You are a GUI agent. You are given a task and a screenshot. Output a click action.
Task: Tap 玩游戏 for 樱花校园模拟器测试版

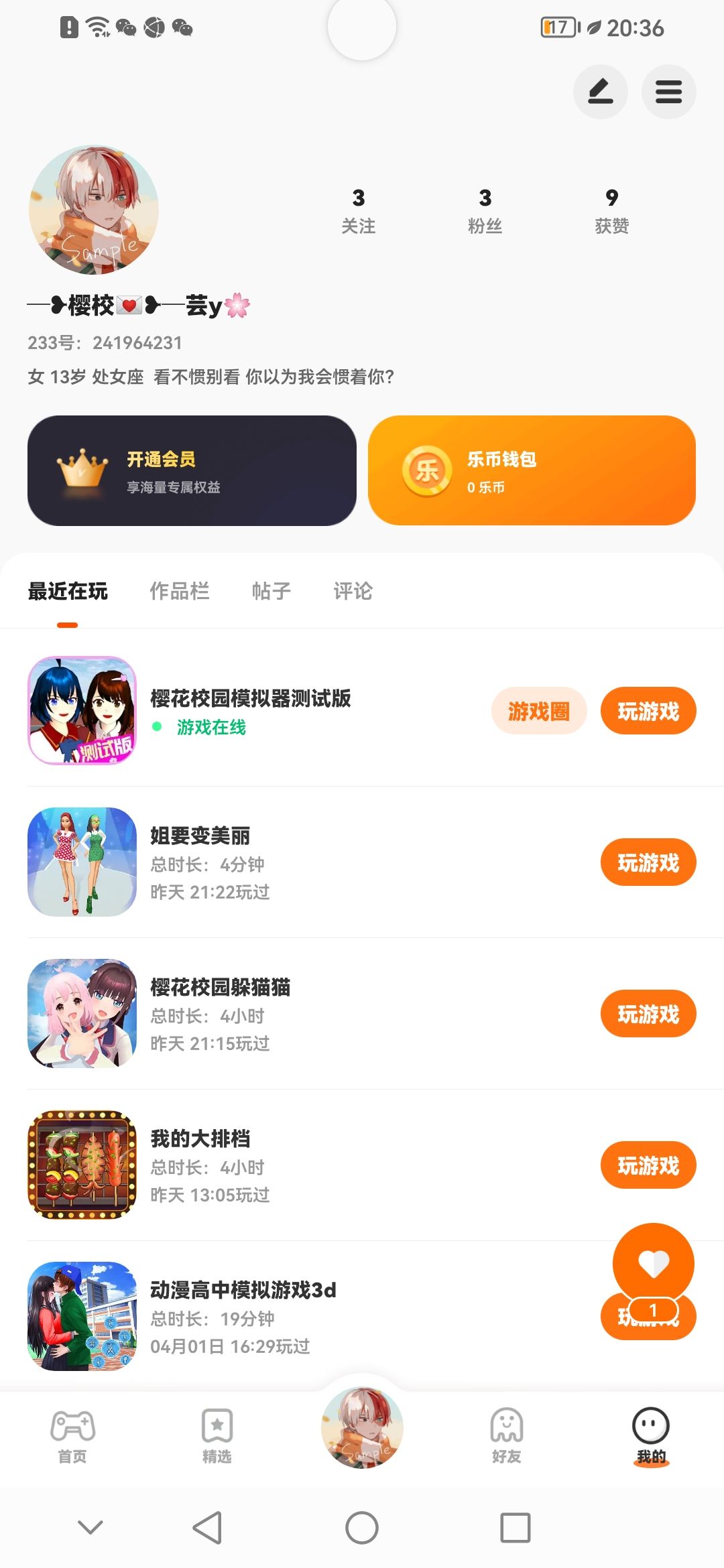click(648, 711)
